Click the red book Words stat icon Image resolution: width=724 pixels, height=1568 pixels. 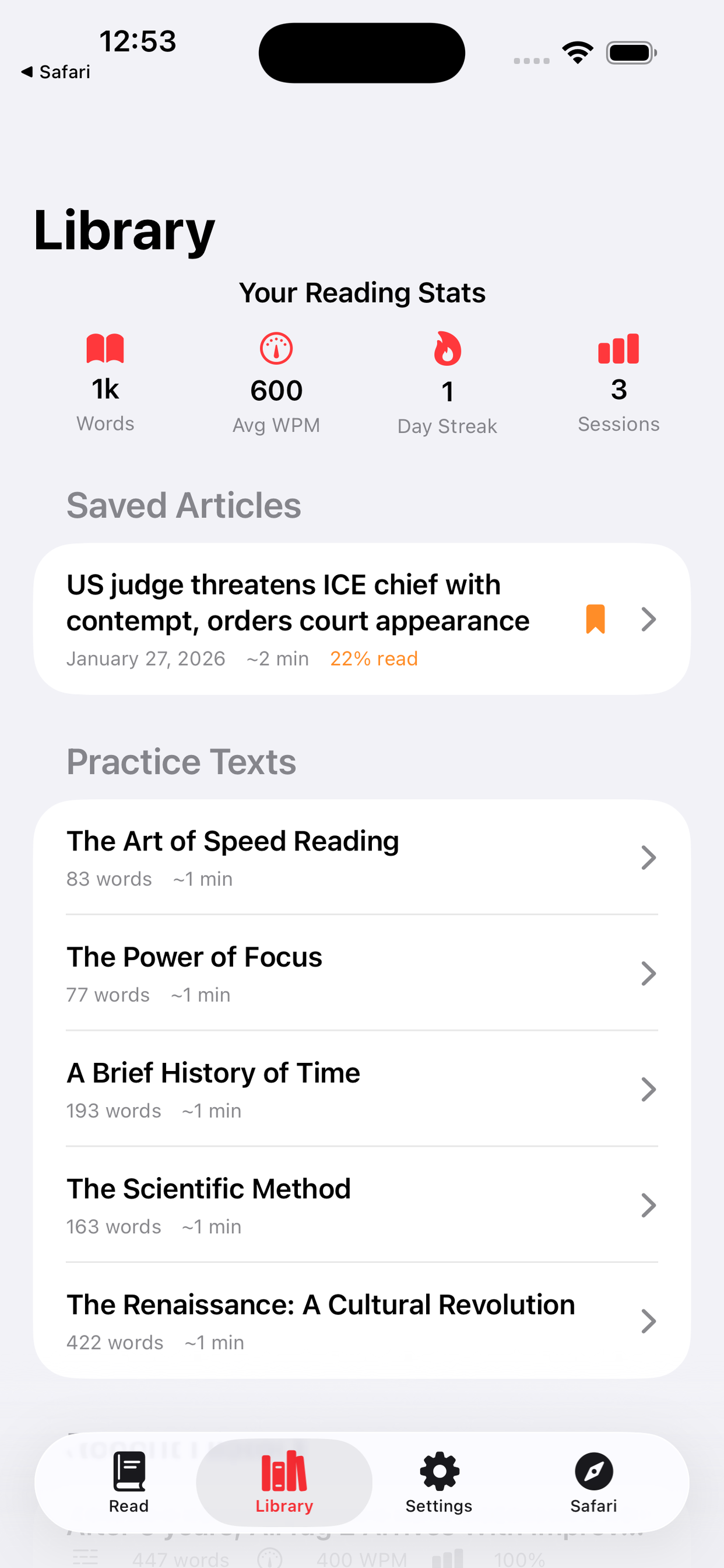point(106,349)
